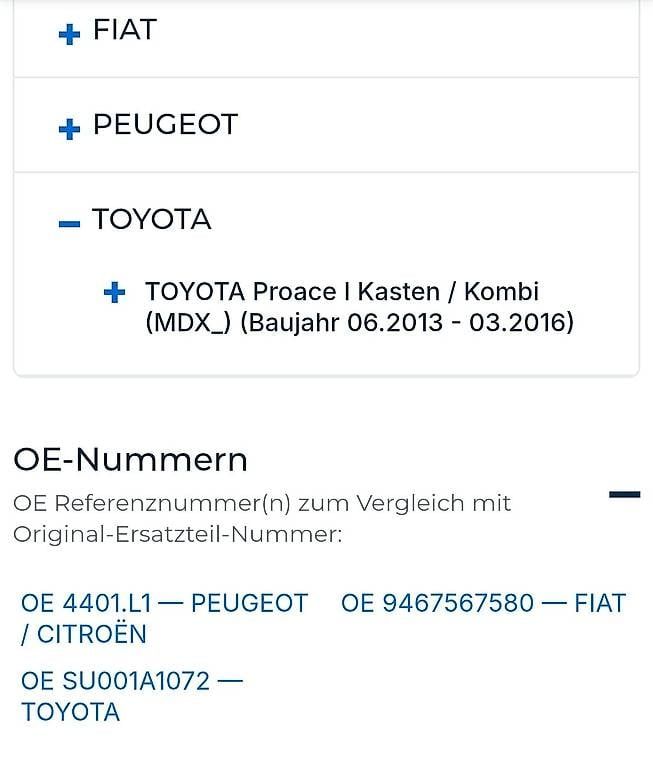Open OE 4401.L1 PEUGEOT / CITROËN link
Image resolution: width=653 pixels, height=768 pixels.
point(164,617)
